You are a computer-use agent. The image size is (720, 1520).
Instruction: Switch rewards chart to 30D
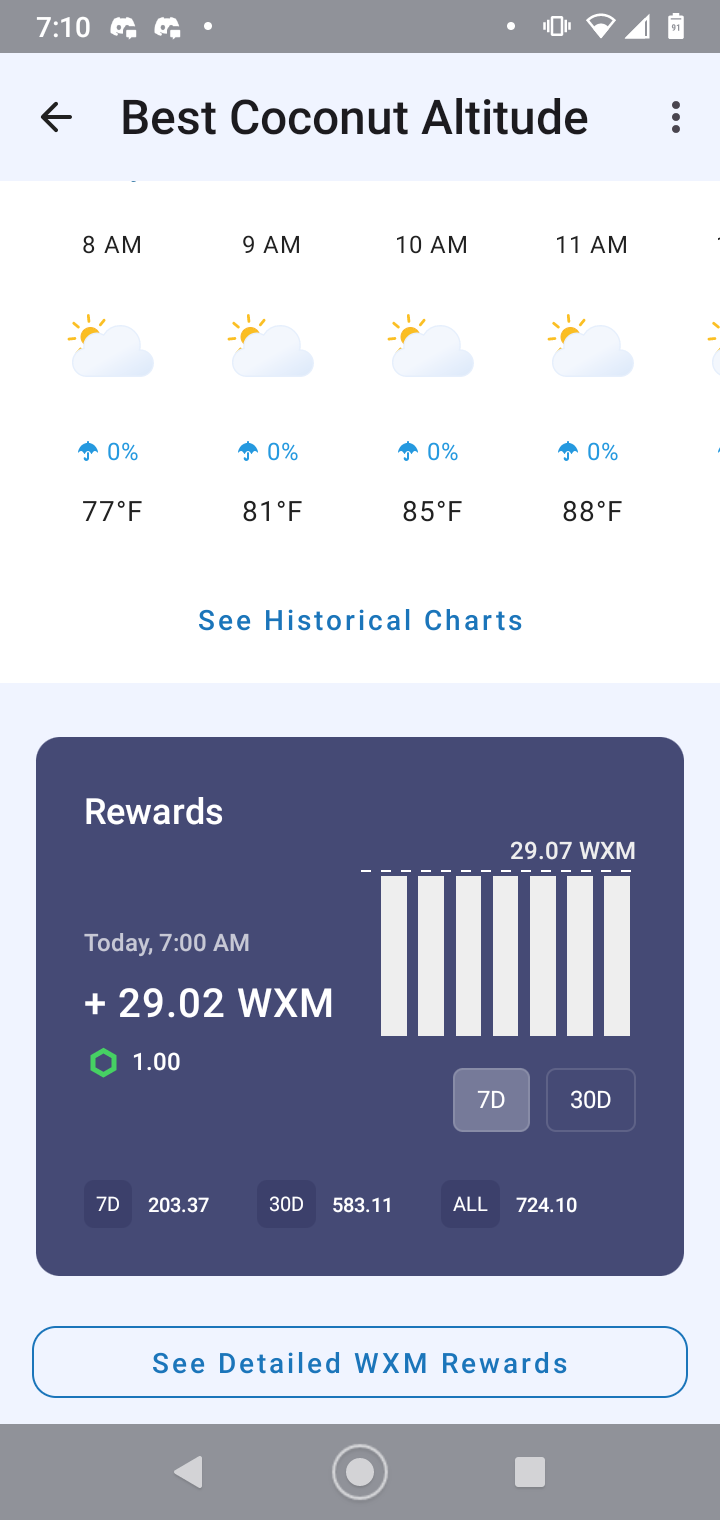(590, 1100)
